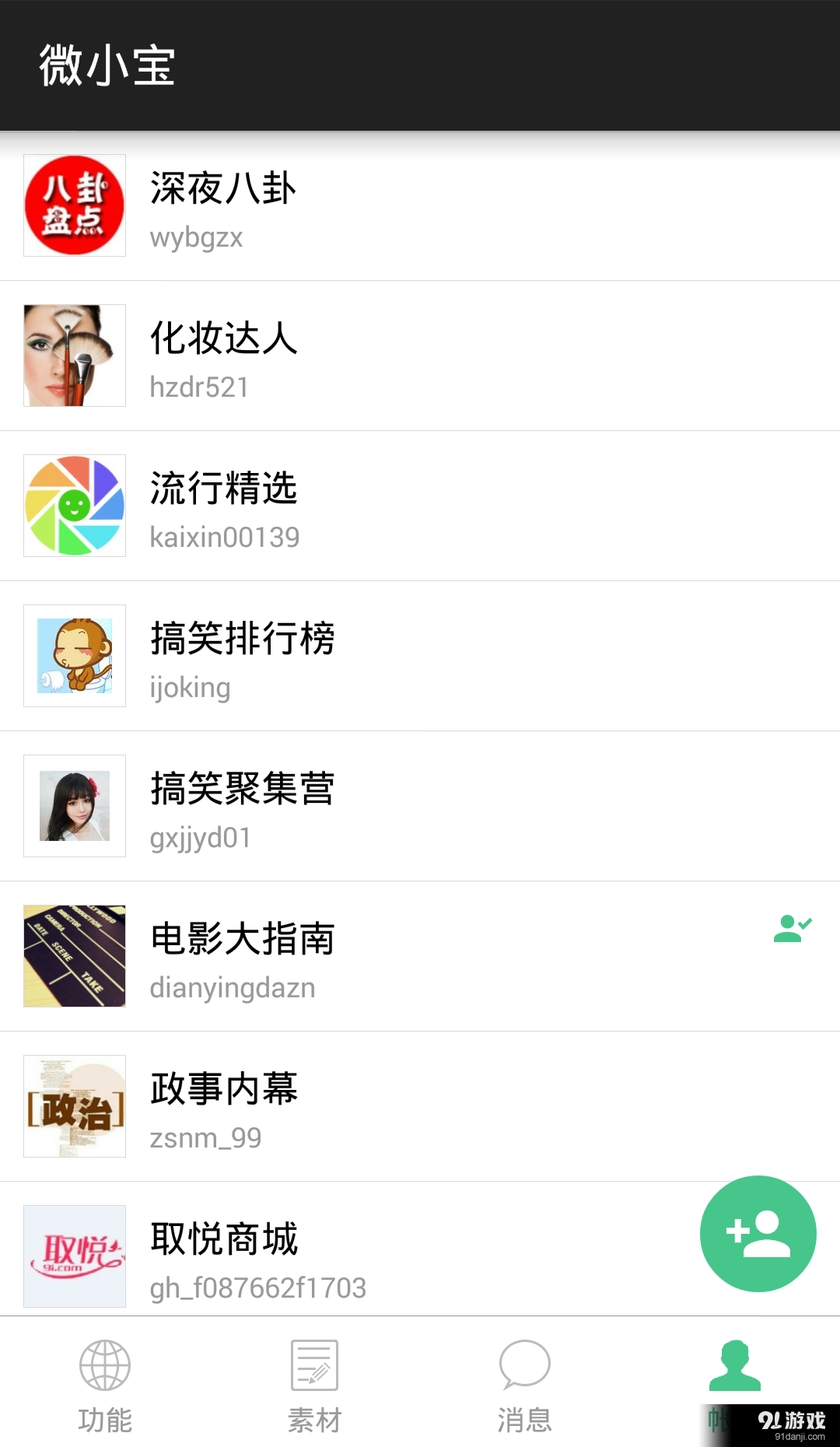Screen dimensions: 840x1447
Task: Open the 流行精选 colorful wheel avatar
Action: point(74,505)
